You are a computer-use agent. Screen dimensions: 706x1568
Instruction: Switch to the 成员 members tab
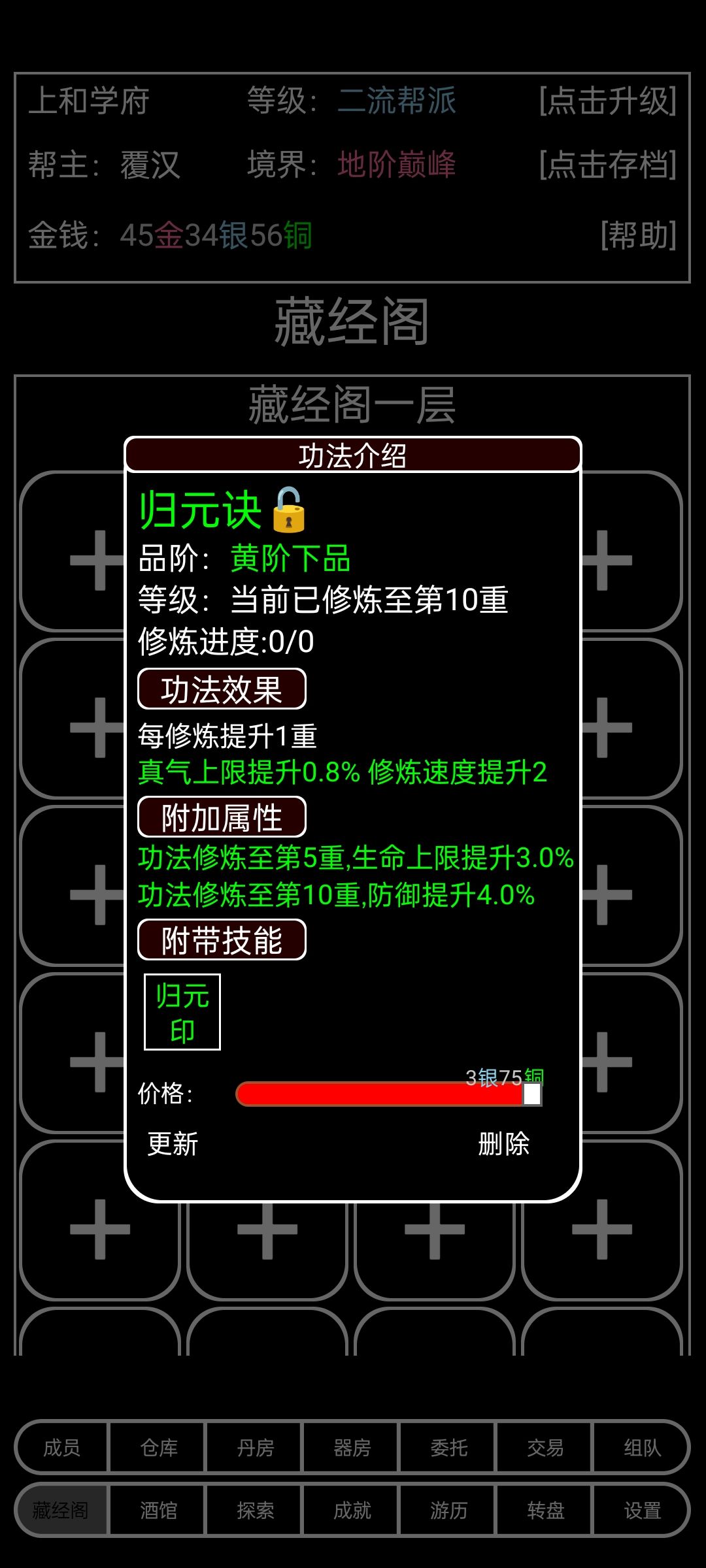pos(61,1449)
